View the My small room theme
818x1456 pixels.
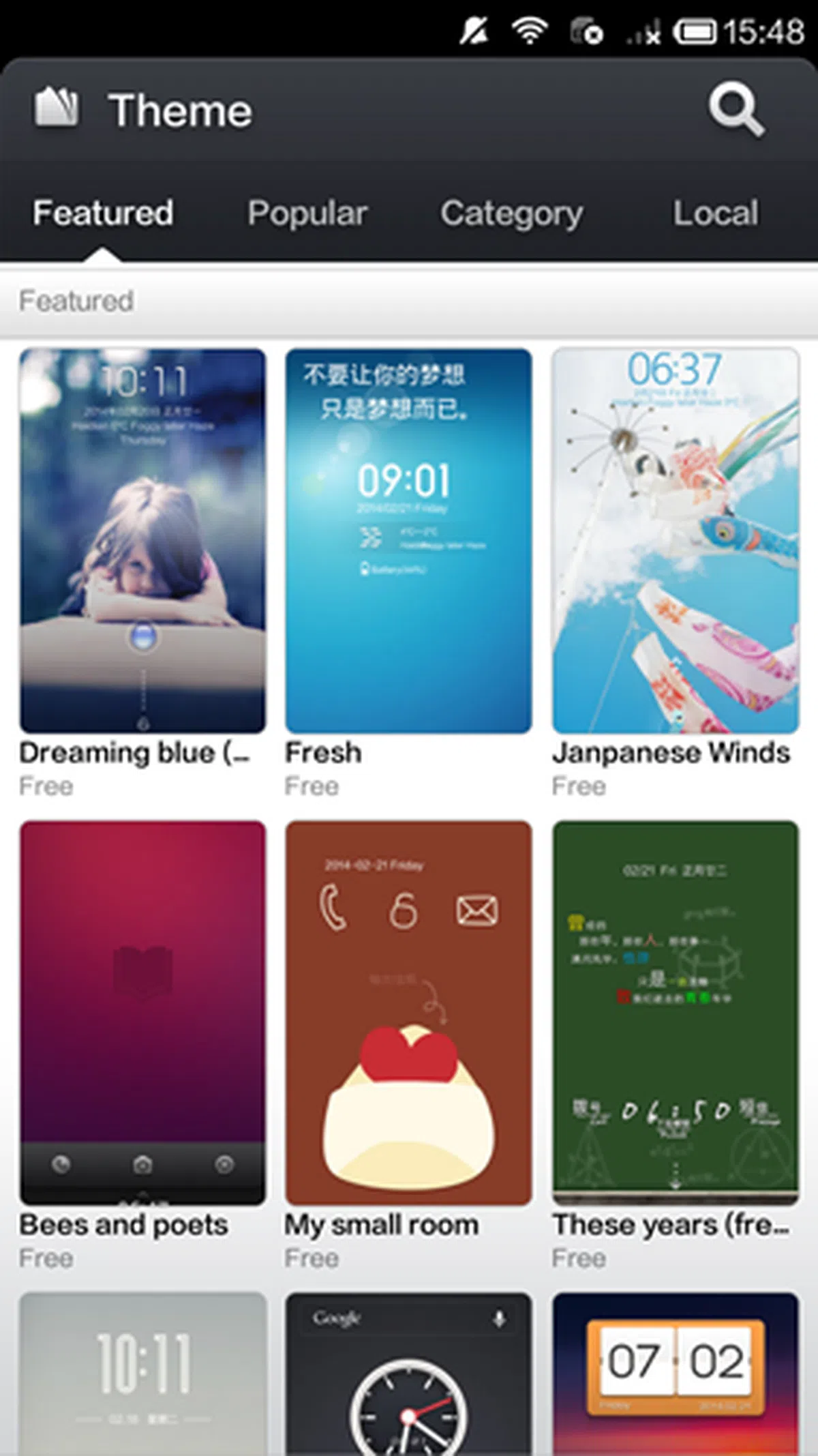[408, 1012]
